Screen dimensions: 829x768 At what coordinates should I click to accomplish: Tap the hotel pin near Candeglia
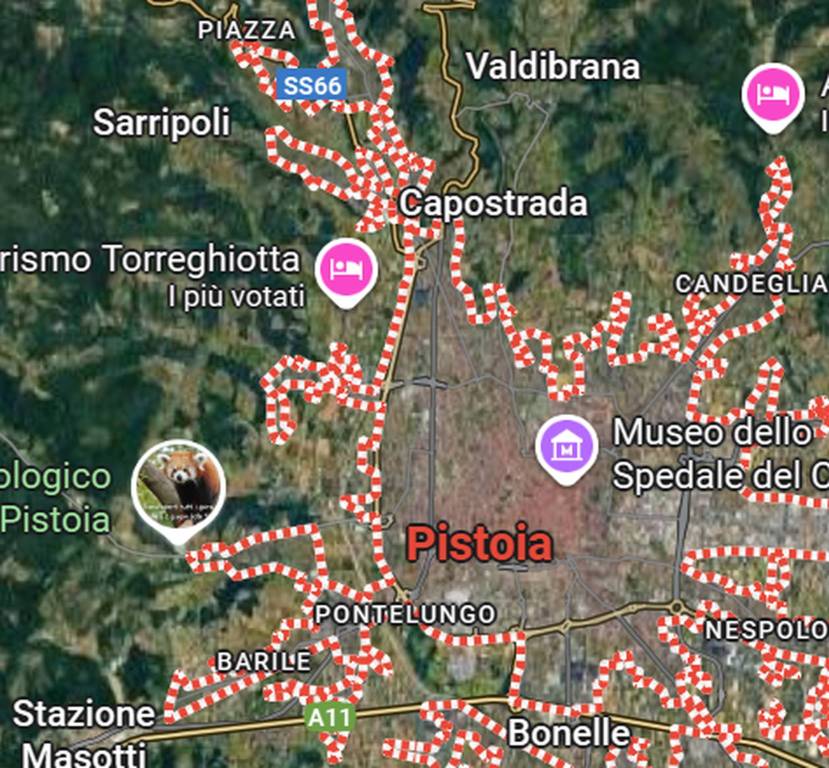773,95
